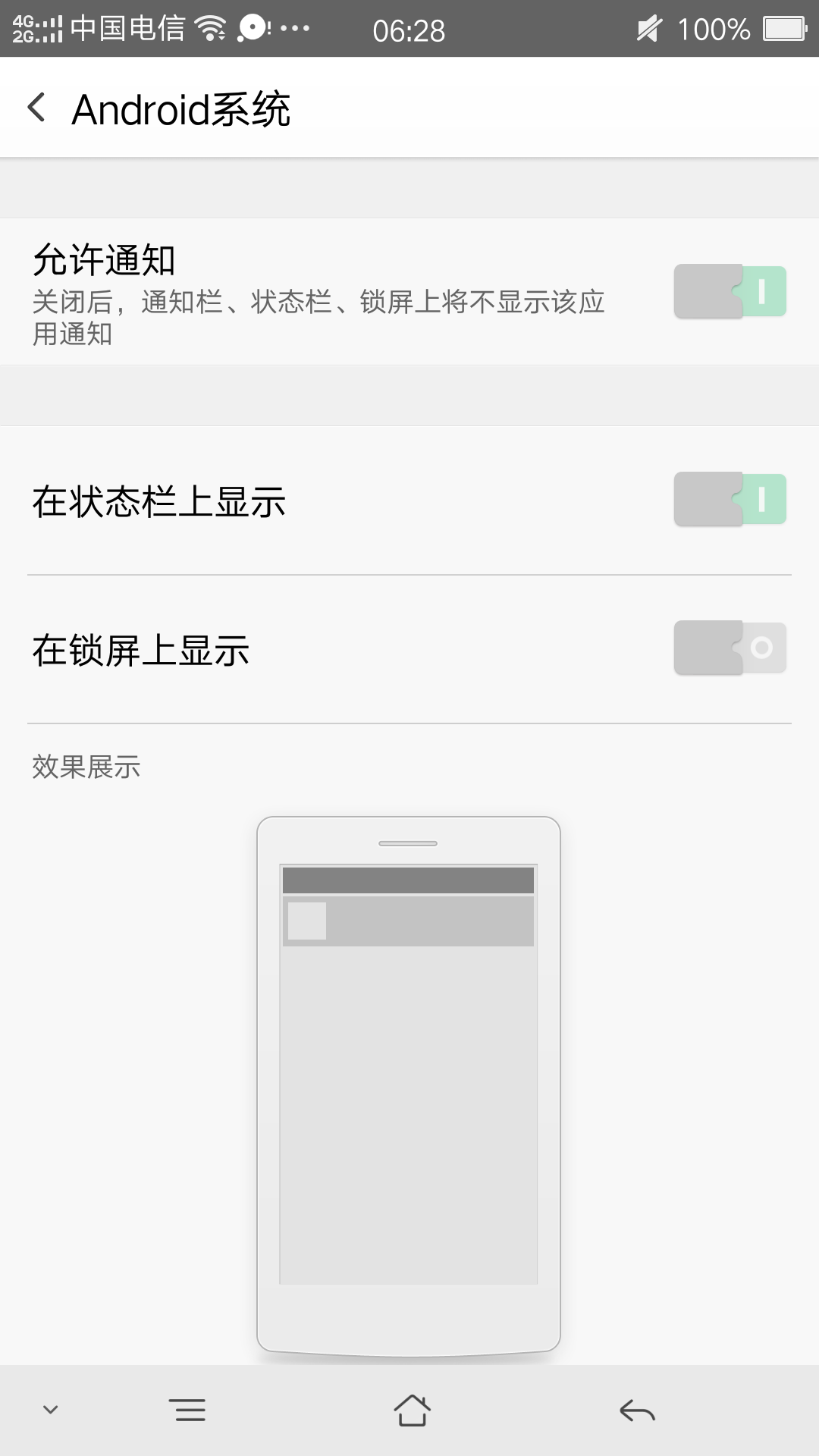Hide the navigation bar with down chevron

(51, 1410)
